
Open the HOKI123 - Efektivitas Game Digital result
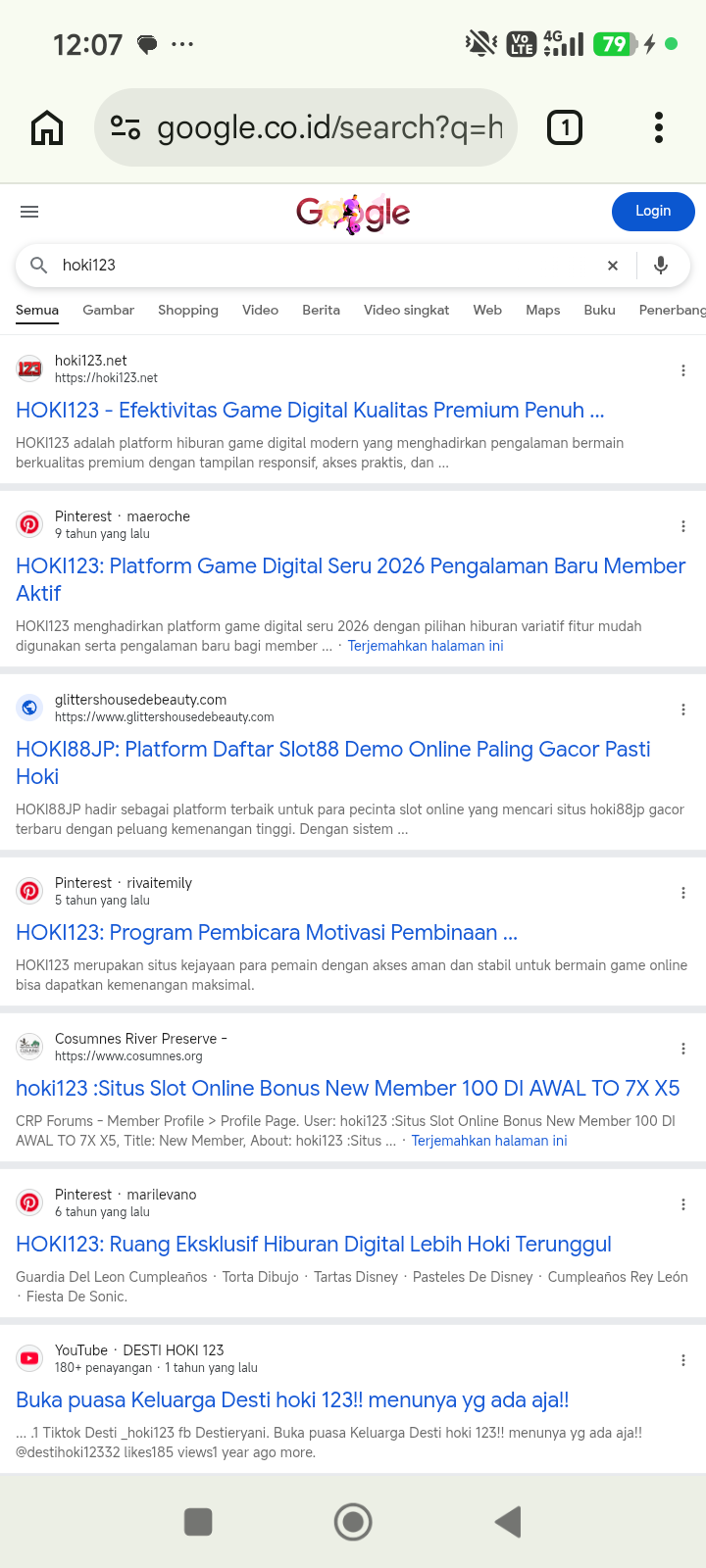pyautogui.click(x=310, y=410)
